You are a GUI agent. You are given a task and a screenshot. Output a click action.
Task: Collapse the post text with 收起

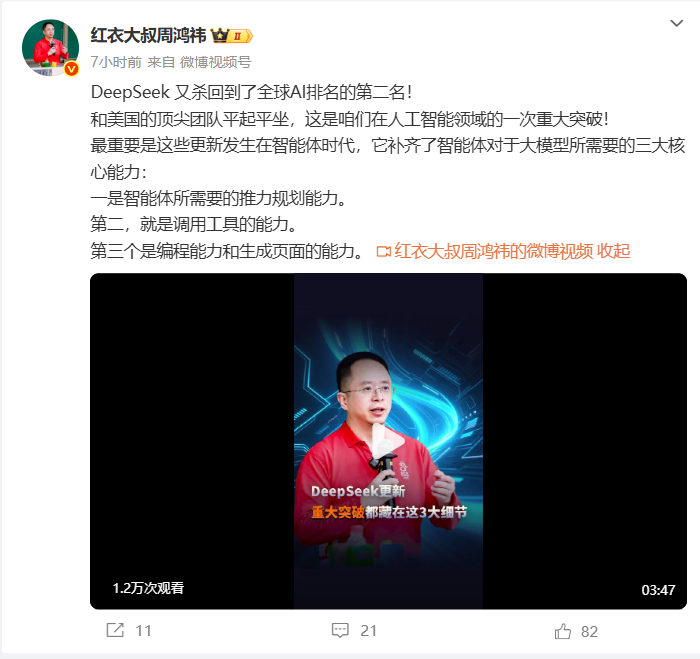(x=614, y=251)
